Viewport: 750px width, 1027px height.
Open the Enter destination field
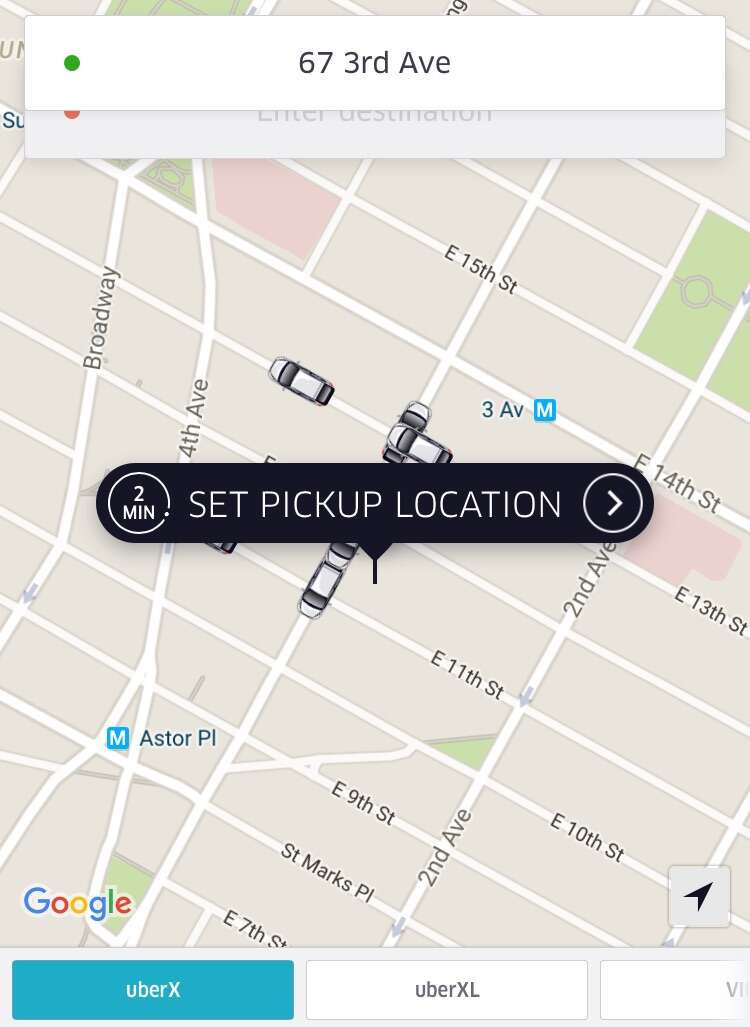(374, 133)
